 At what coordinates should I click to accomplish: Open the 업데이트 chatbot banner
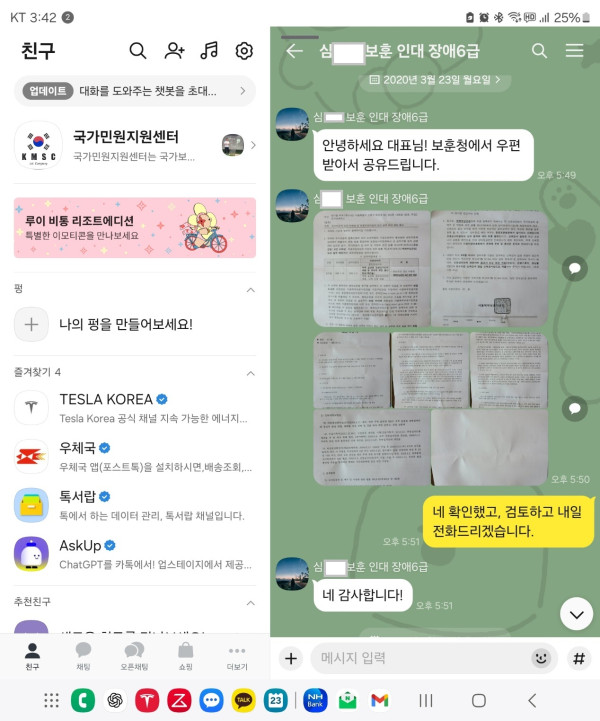tap(135, 91)
